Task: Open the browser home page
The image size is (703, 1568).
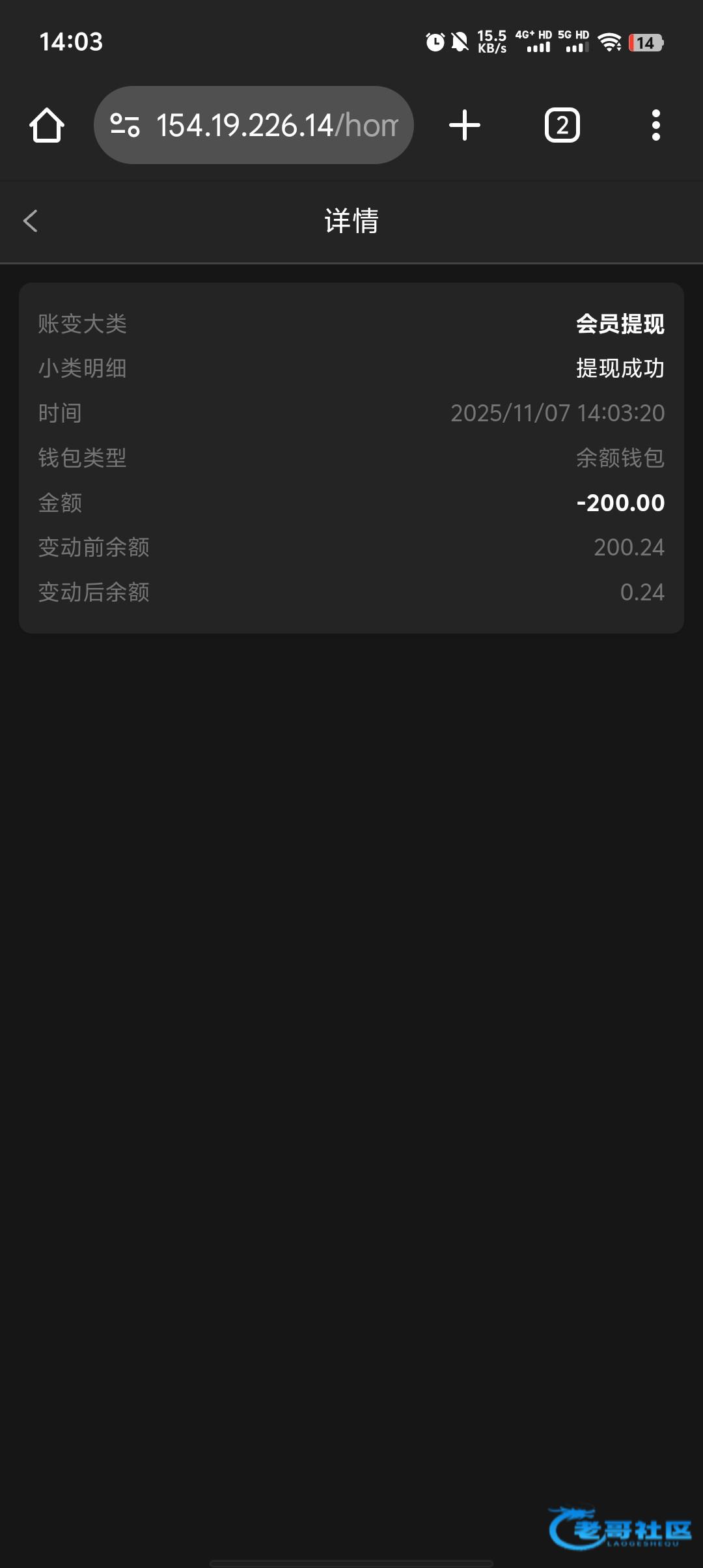Action: (x=47, y=125)
